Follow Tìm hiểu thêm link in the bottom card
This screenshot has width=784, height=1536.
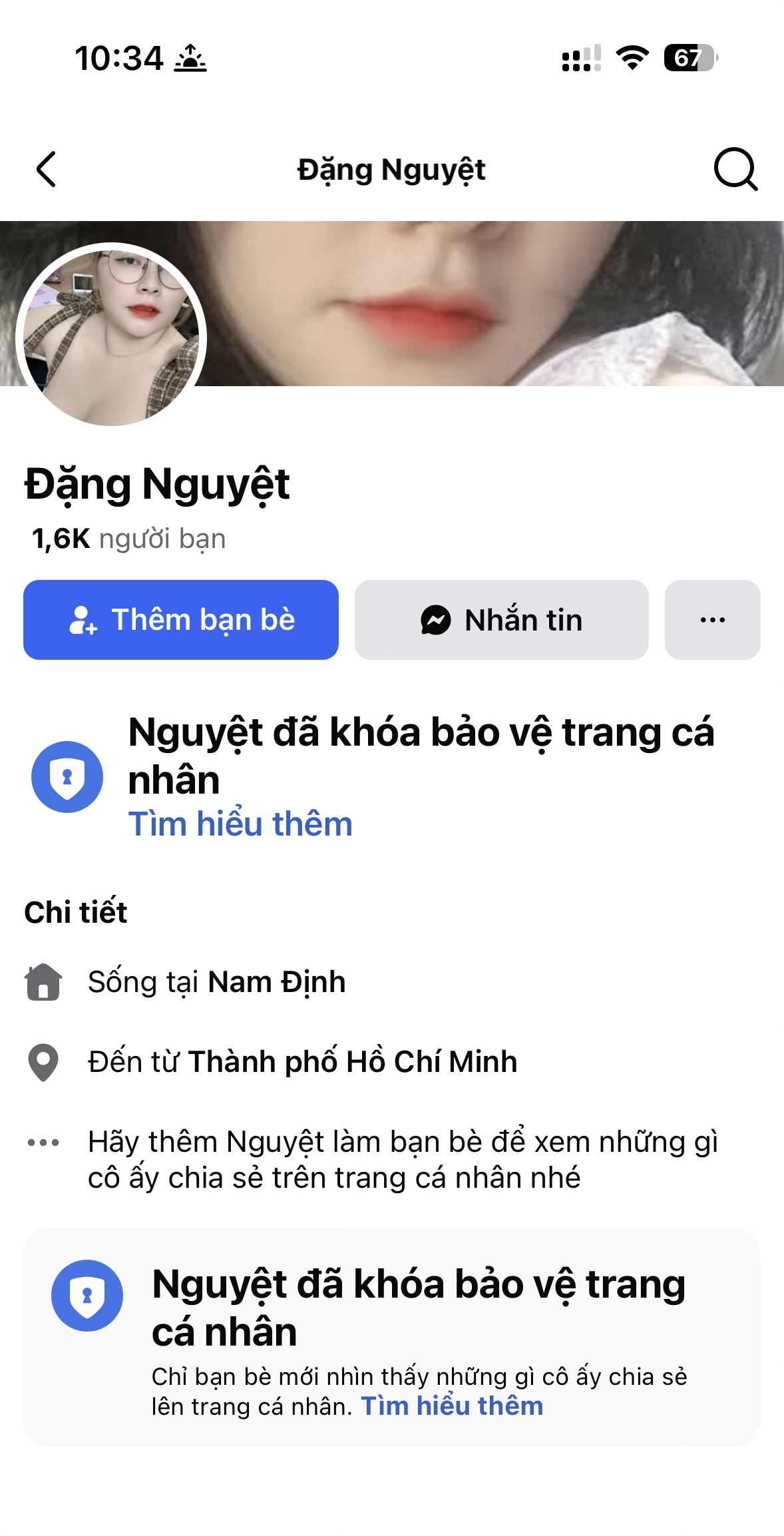452,1406
